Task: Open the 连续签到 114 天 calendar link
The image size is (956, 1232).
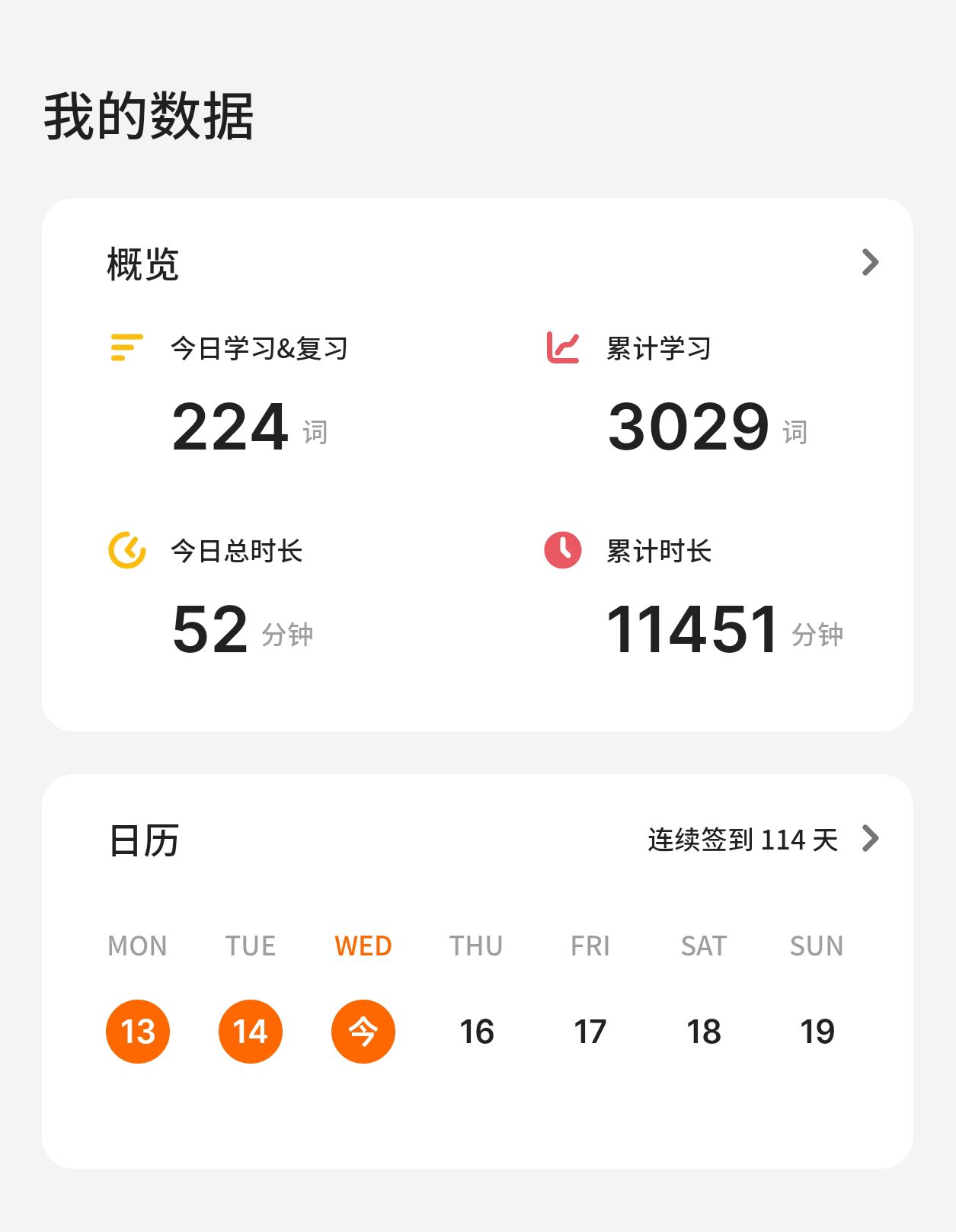Action: click(763, 839)
